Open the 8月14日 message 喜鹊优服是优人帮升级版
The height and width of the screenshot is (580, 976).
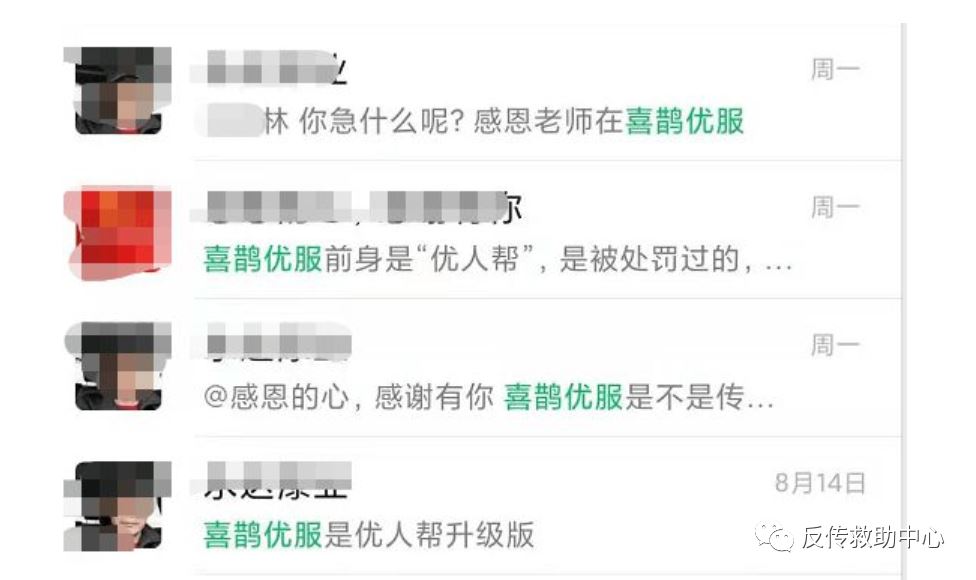click(368, 535)
